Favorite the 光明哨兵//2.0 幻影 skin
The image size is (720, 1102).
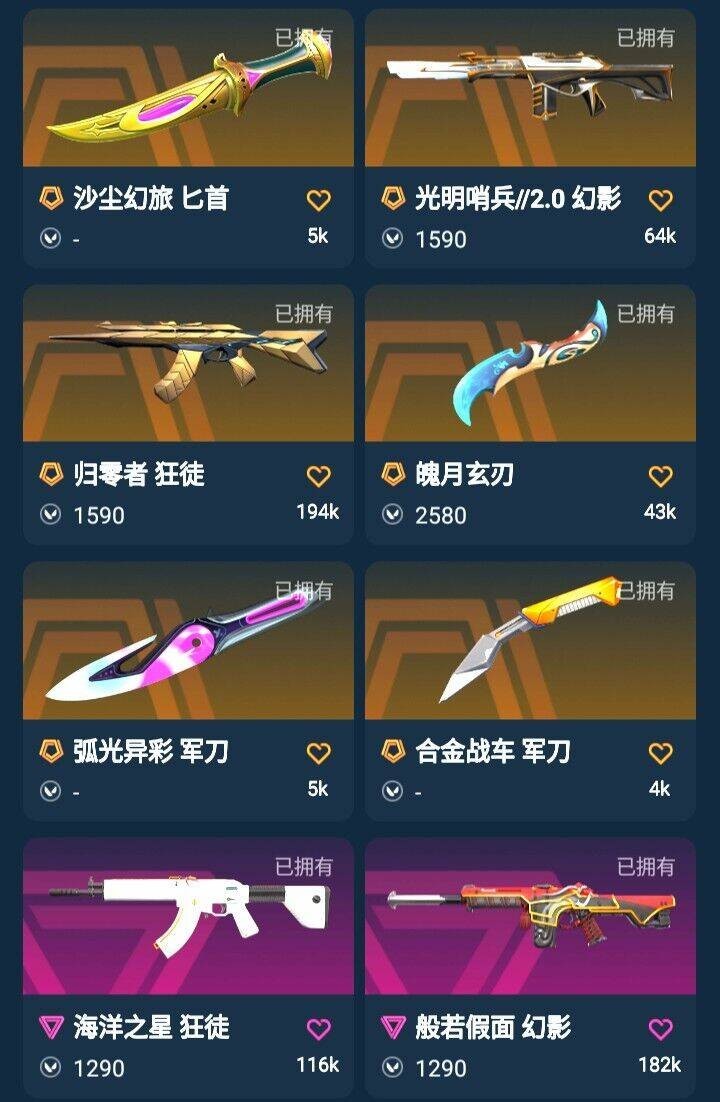pos(660,200)
